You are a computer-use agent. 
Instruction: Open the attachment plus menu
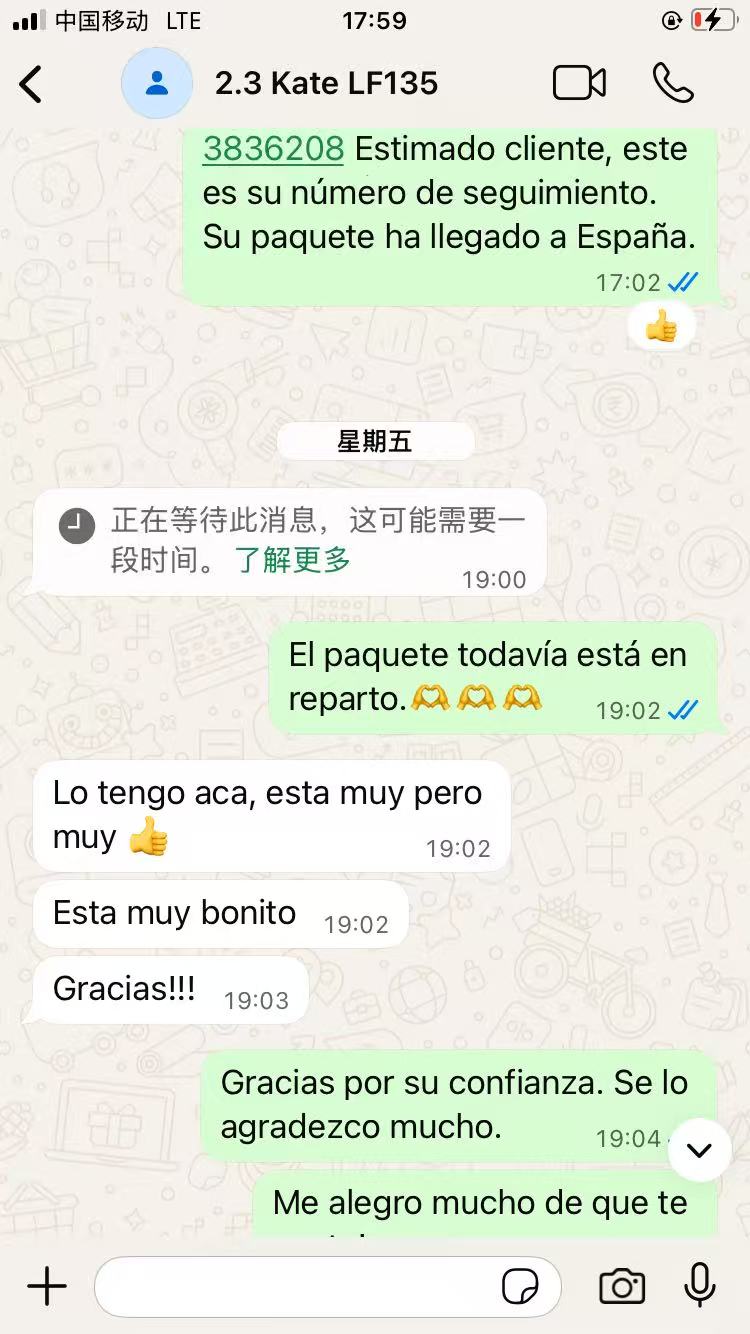coord(46,1287)
